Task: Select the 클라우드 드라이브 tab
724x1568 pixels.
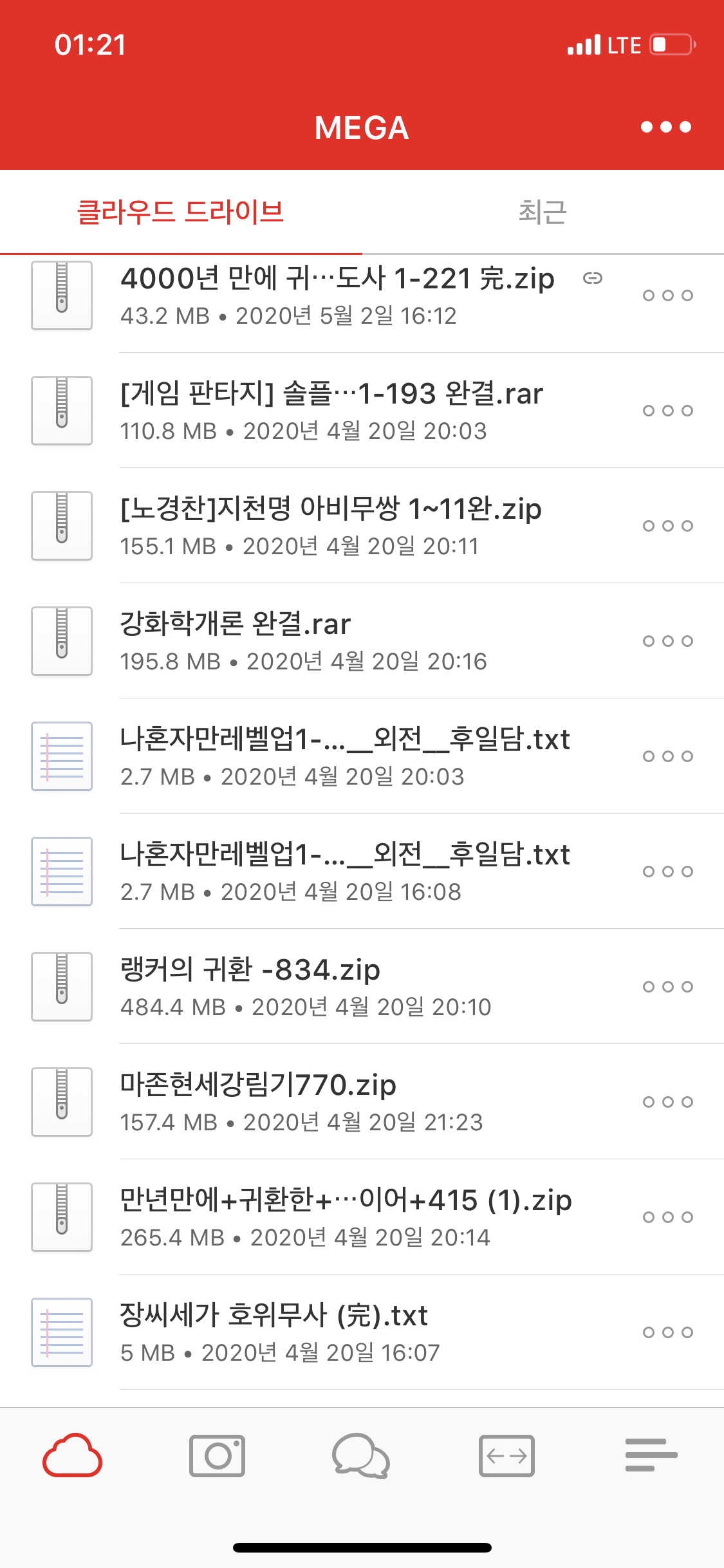Action: coord(181,212)
